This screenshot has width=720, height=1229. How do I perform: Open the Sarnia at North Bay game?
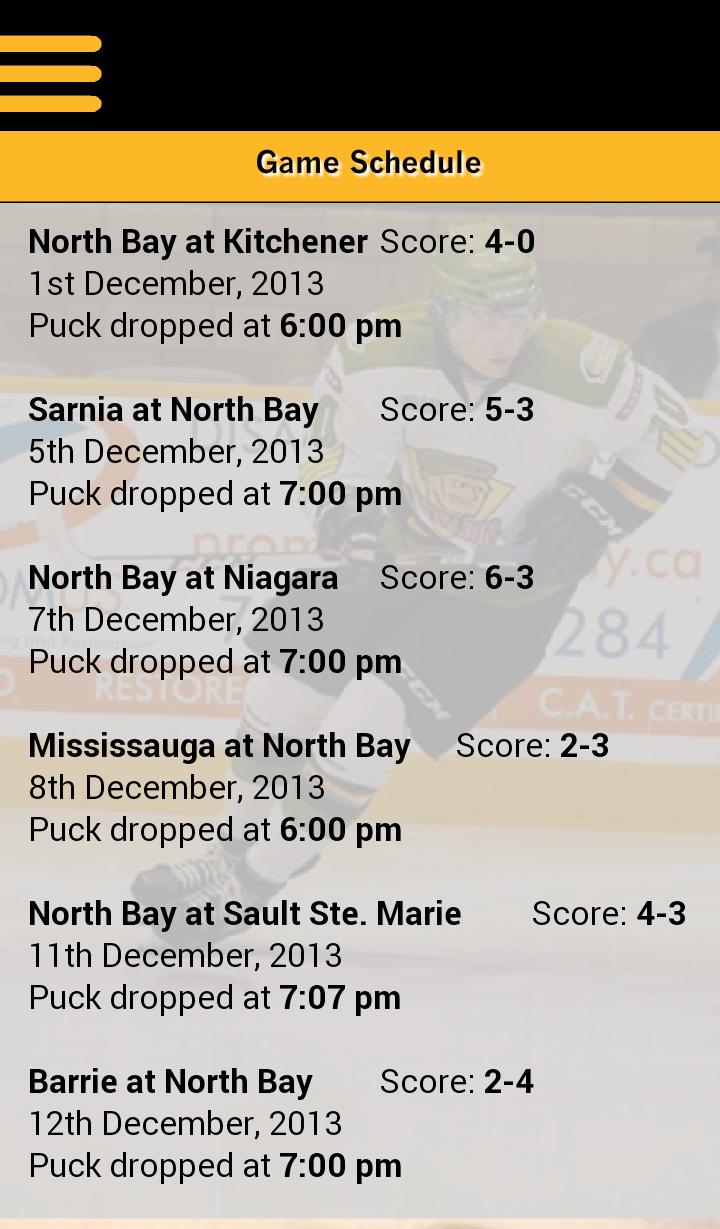click(x=280, y=452)
